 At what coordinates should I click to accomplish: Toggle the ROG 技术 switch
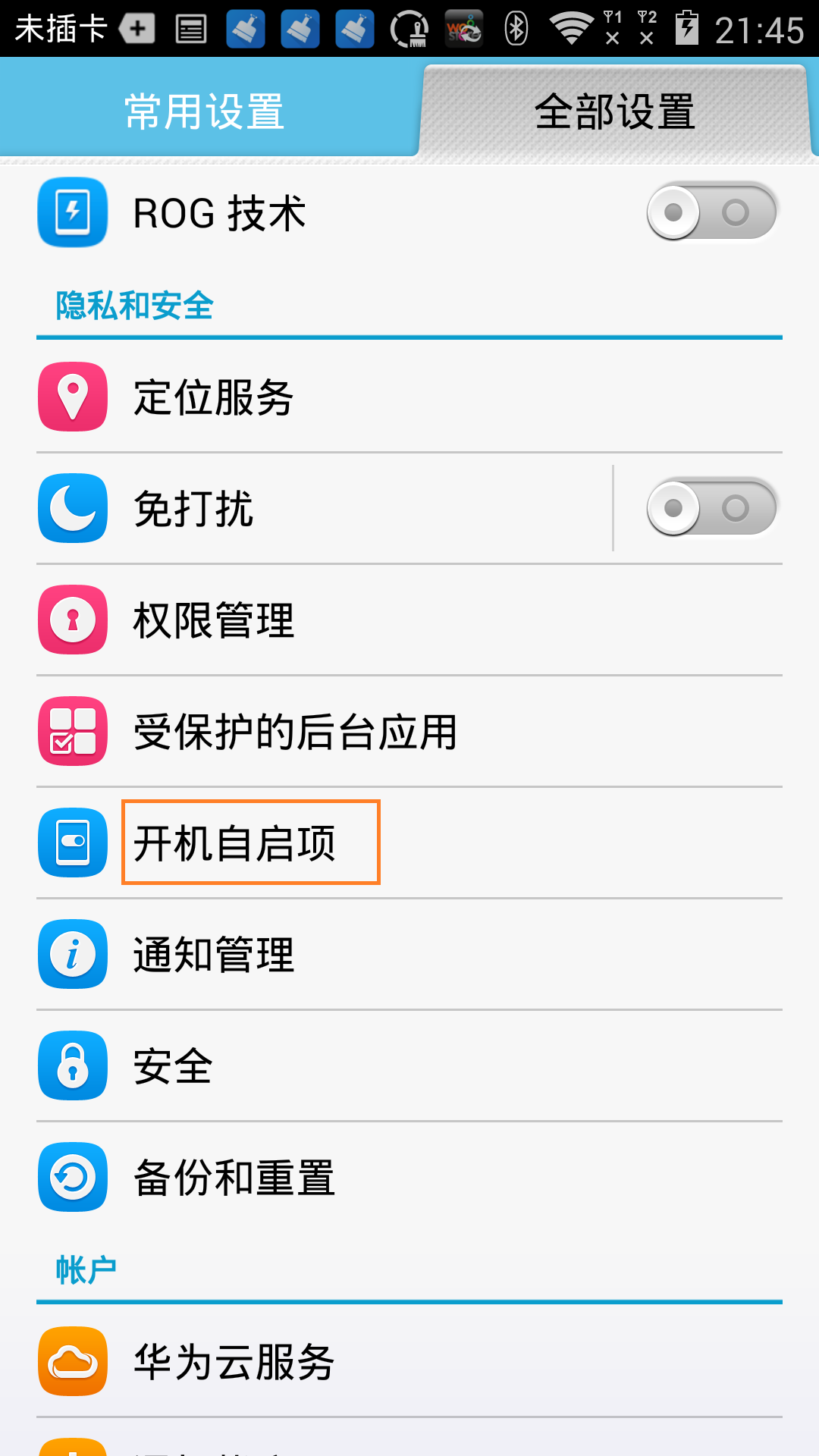tap(711, 212)
